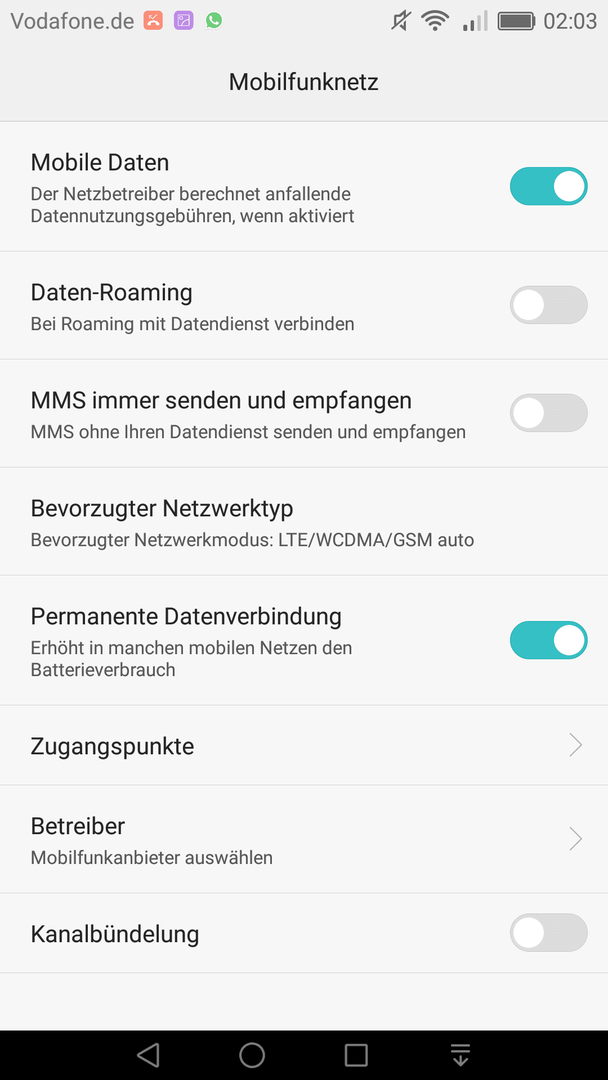608x1080 pixels.
Task: Turn on MMS immer senden und empfangen
Action: tap(548, 413)
